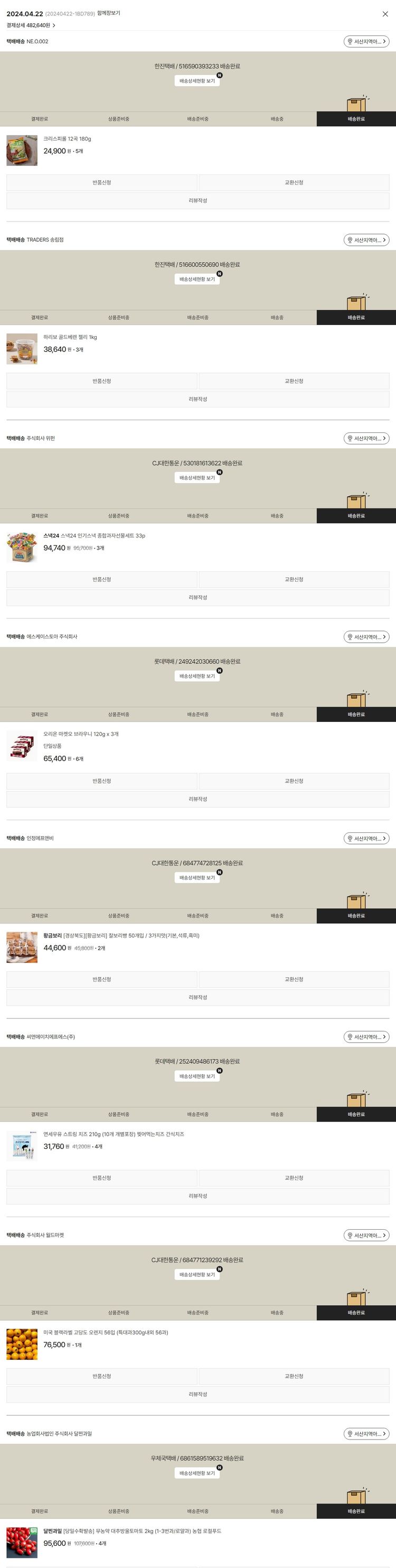Close the order detail page

click(384, 14)
